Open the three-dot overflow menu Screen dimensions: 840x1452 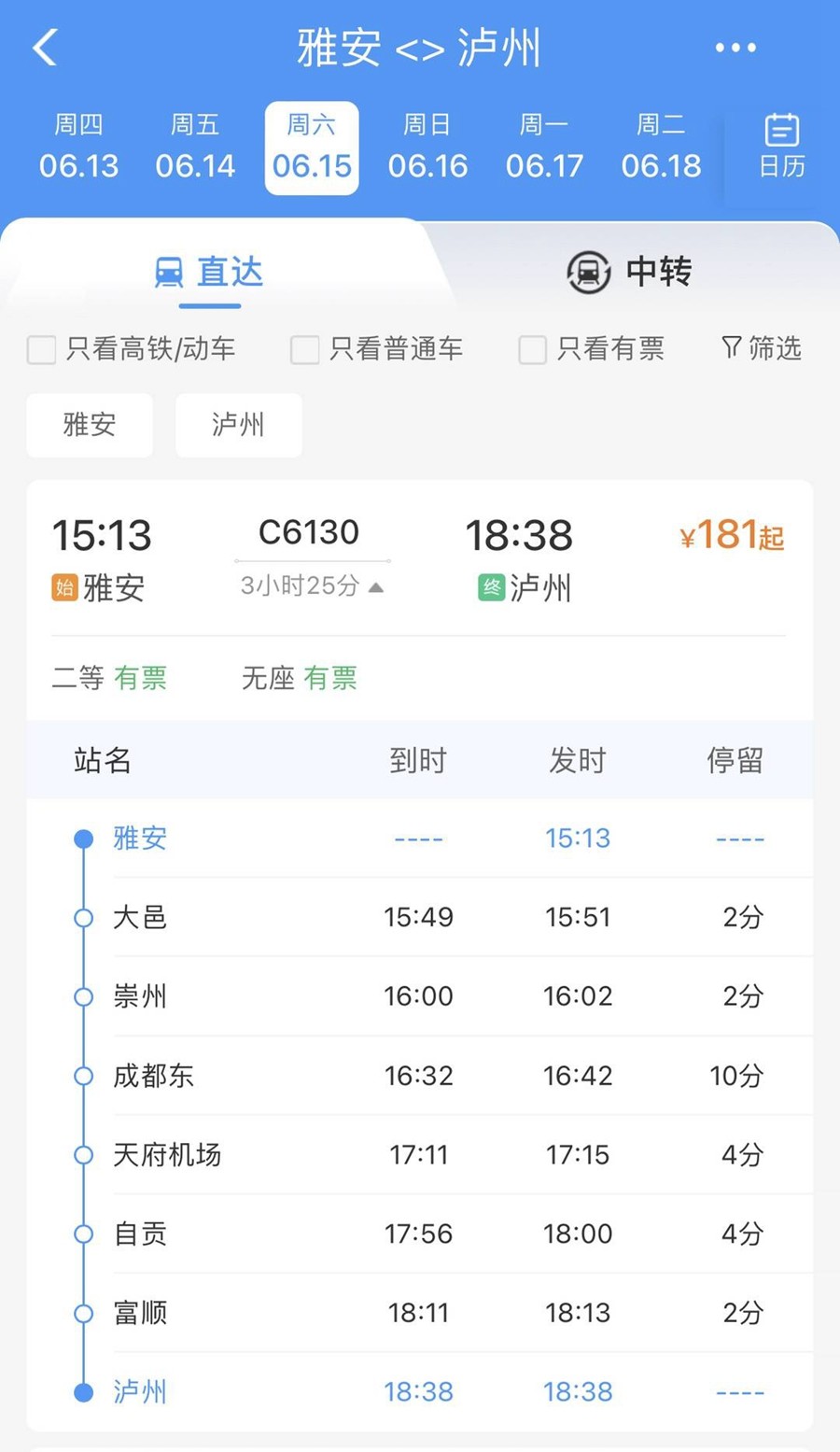[x=735, y=48]
